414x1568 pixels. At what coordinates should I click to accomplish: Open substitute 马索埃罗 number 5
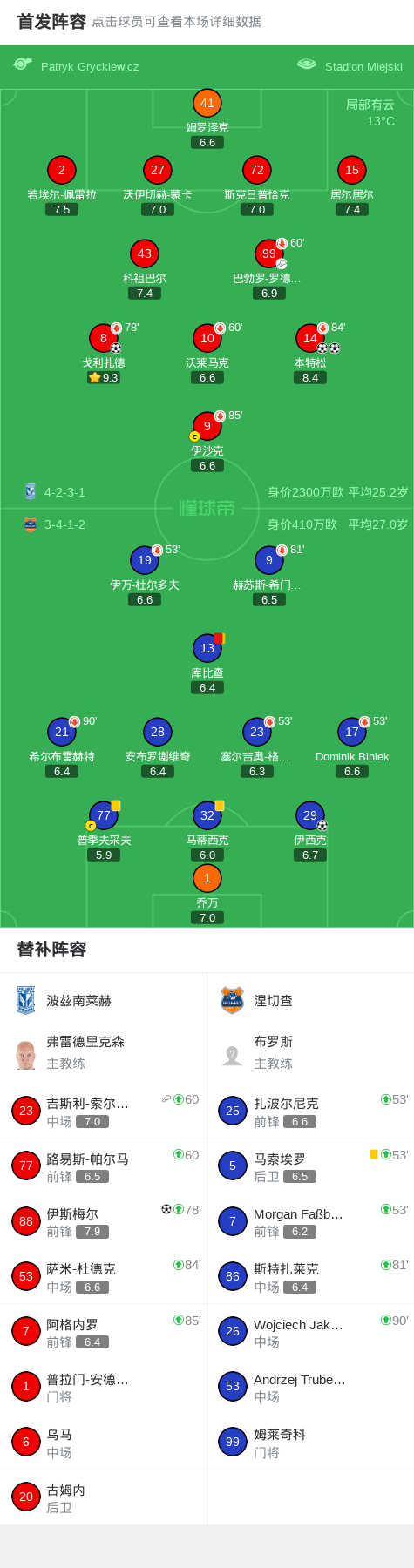pos(310,1166)
